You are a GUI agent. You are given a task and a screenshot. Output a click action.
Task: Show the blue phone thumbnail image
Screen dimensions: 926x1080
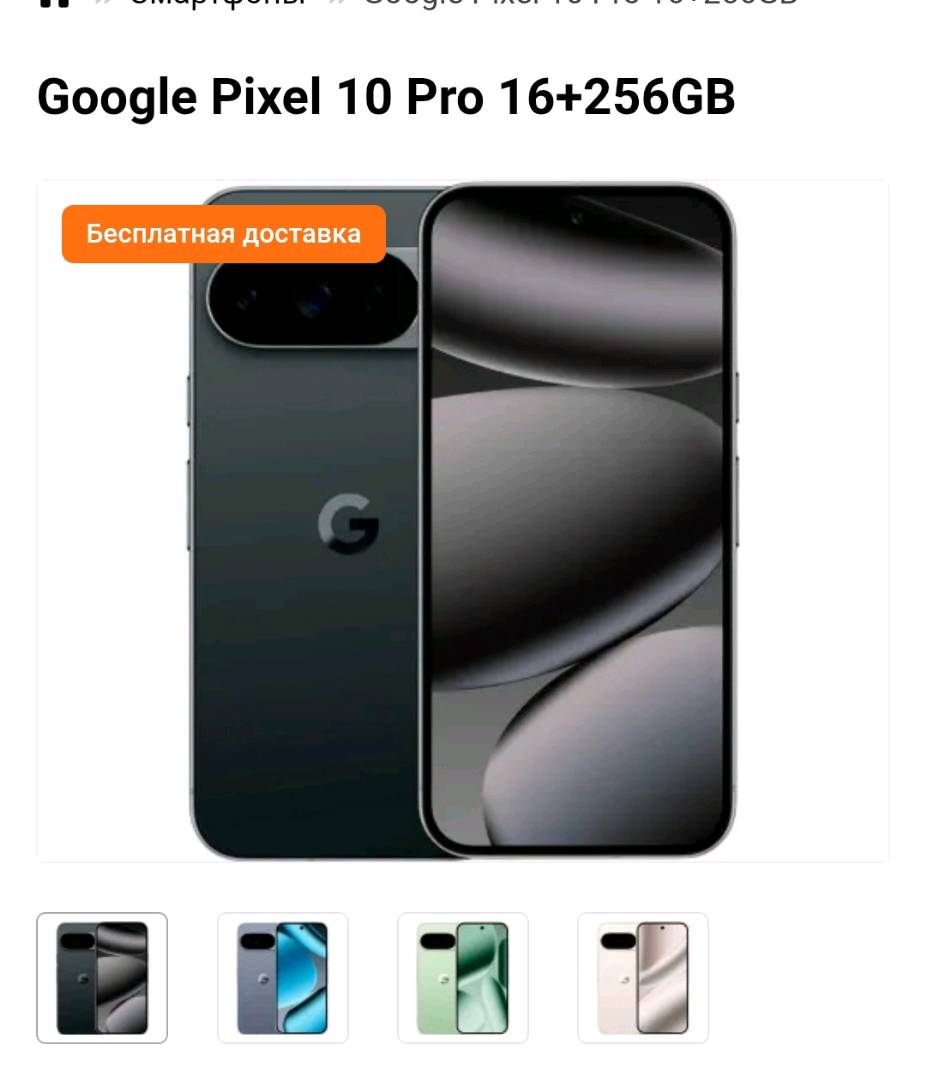(x=283, y=977)
